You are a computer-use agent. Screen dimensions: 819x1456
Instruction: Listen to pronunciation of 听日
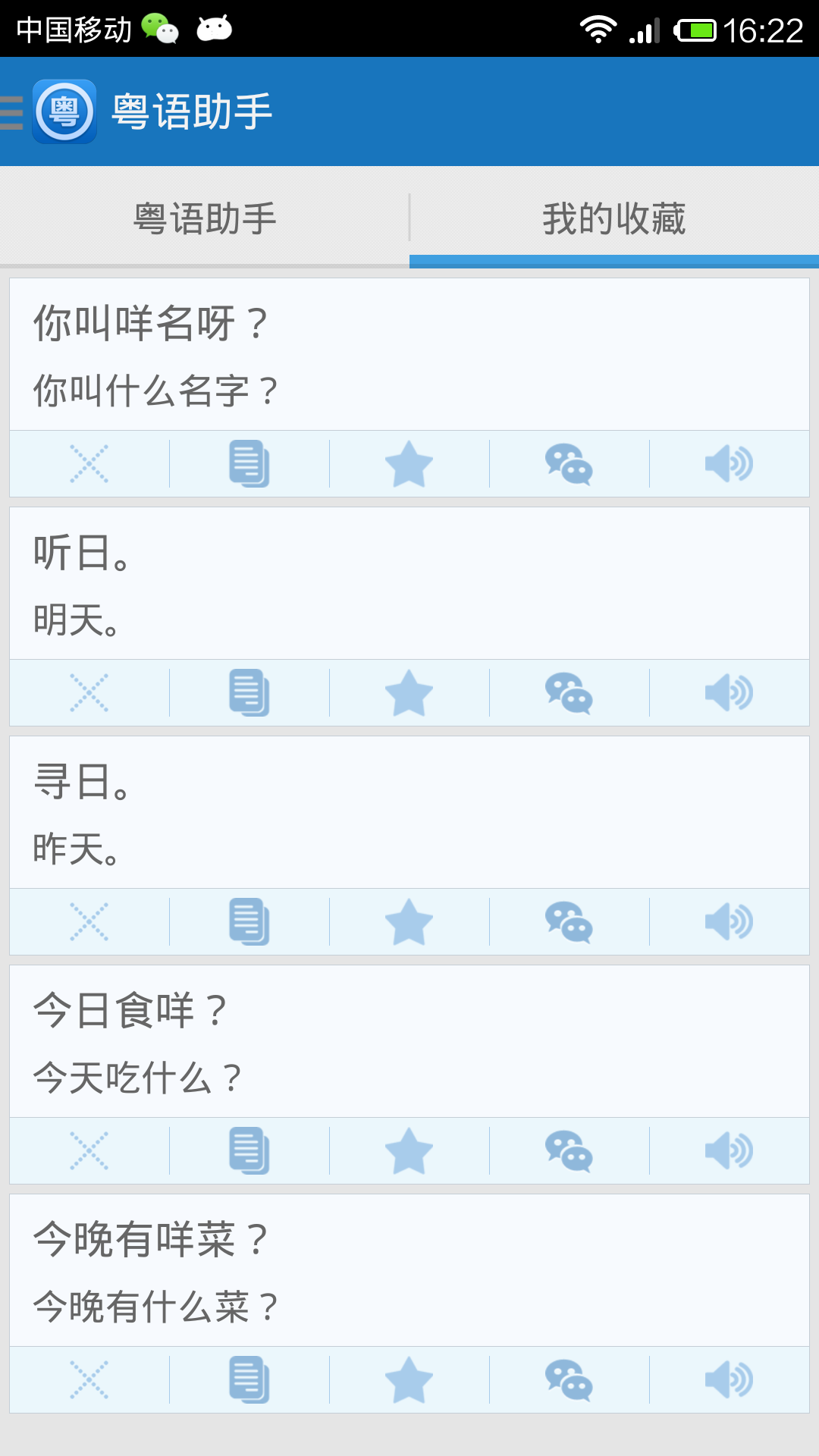pos(729,692)
